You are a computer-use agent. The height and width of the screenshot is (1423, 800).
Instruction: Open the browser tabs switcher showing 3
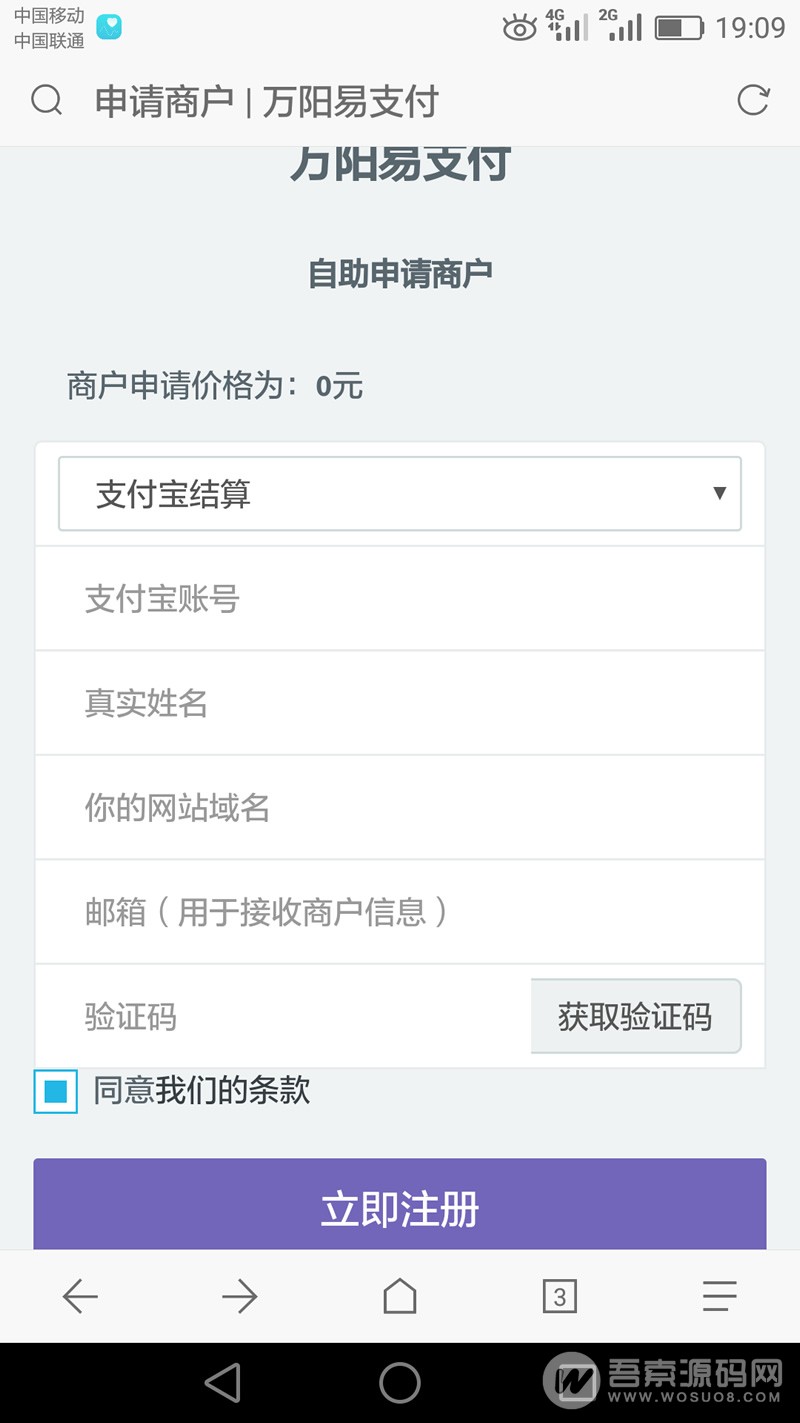560,1297
